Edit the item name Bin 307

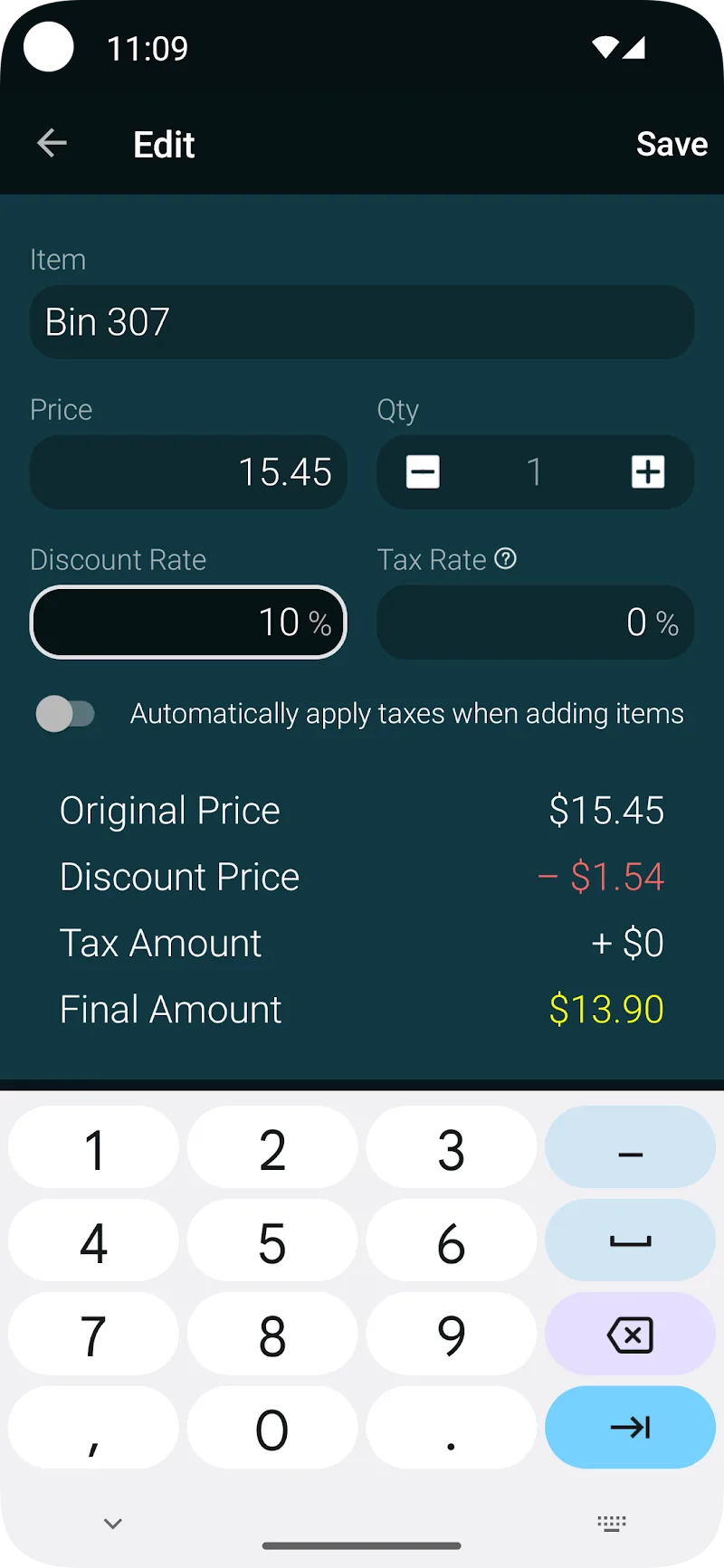pyautogui.click(x=362, y=321)
